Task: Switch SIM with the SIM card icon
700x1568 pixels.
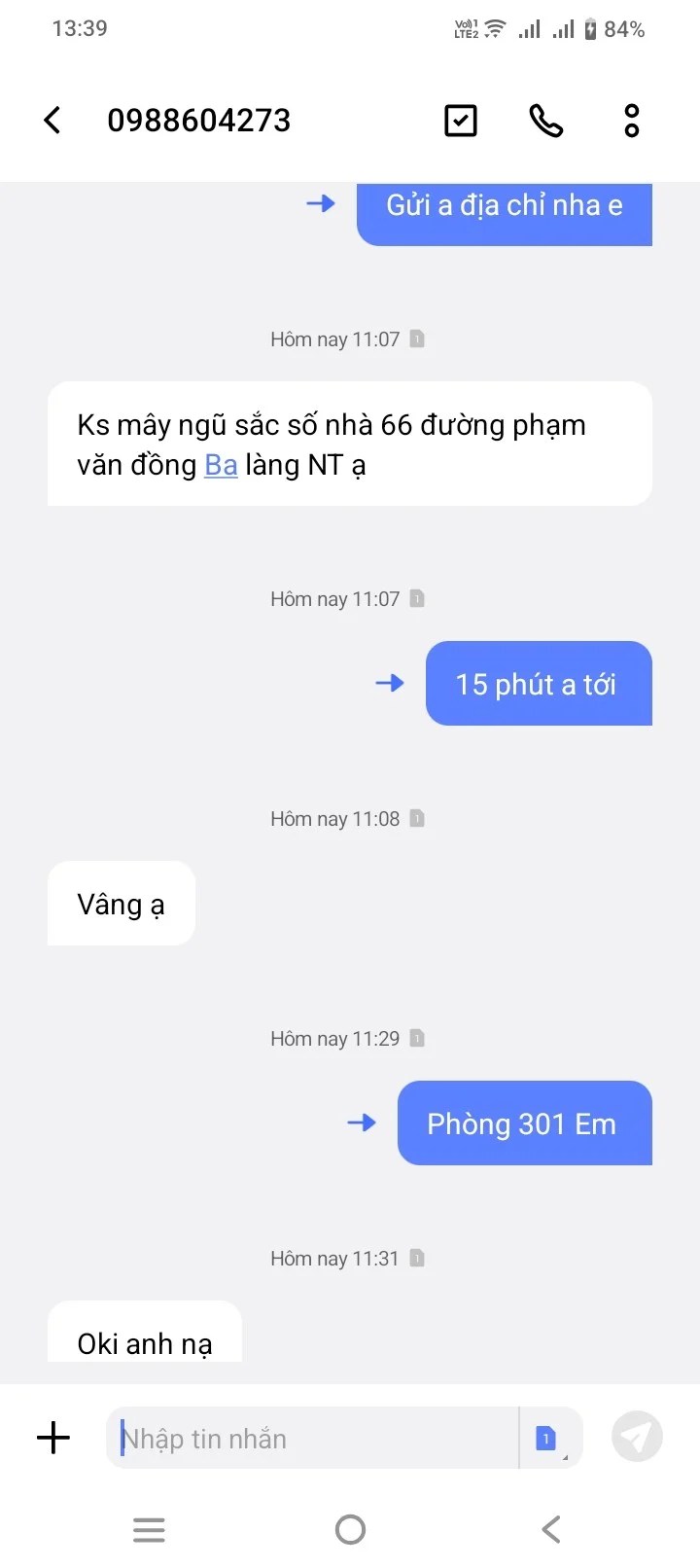Action: pyautogui.click(x=546, y=1438)
